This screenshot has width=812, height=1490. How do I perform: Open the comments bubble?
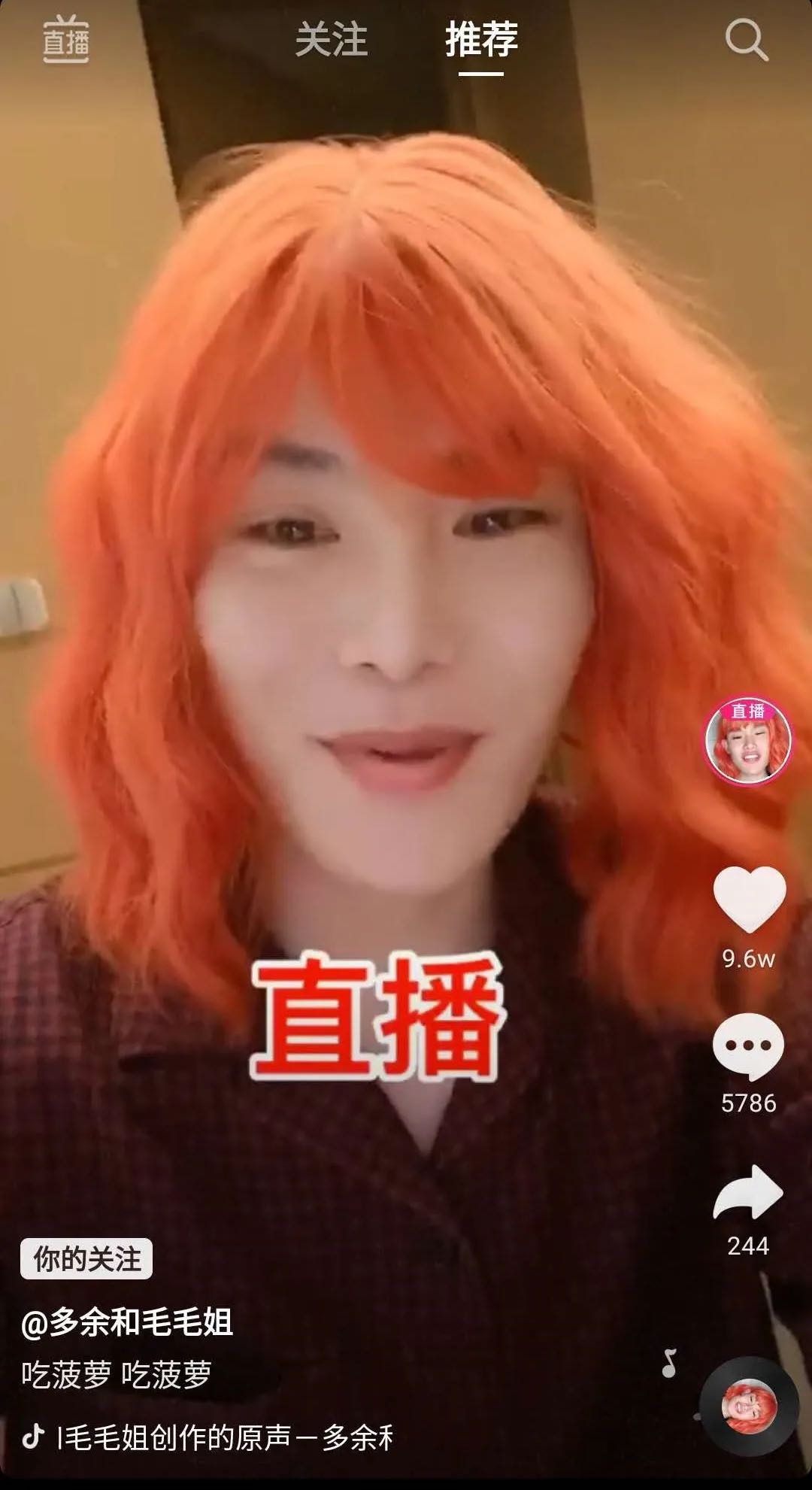pyautogui.click(x=748, y=1045)
